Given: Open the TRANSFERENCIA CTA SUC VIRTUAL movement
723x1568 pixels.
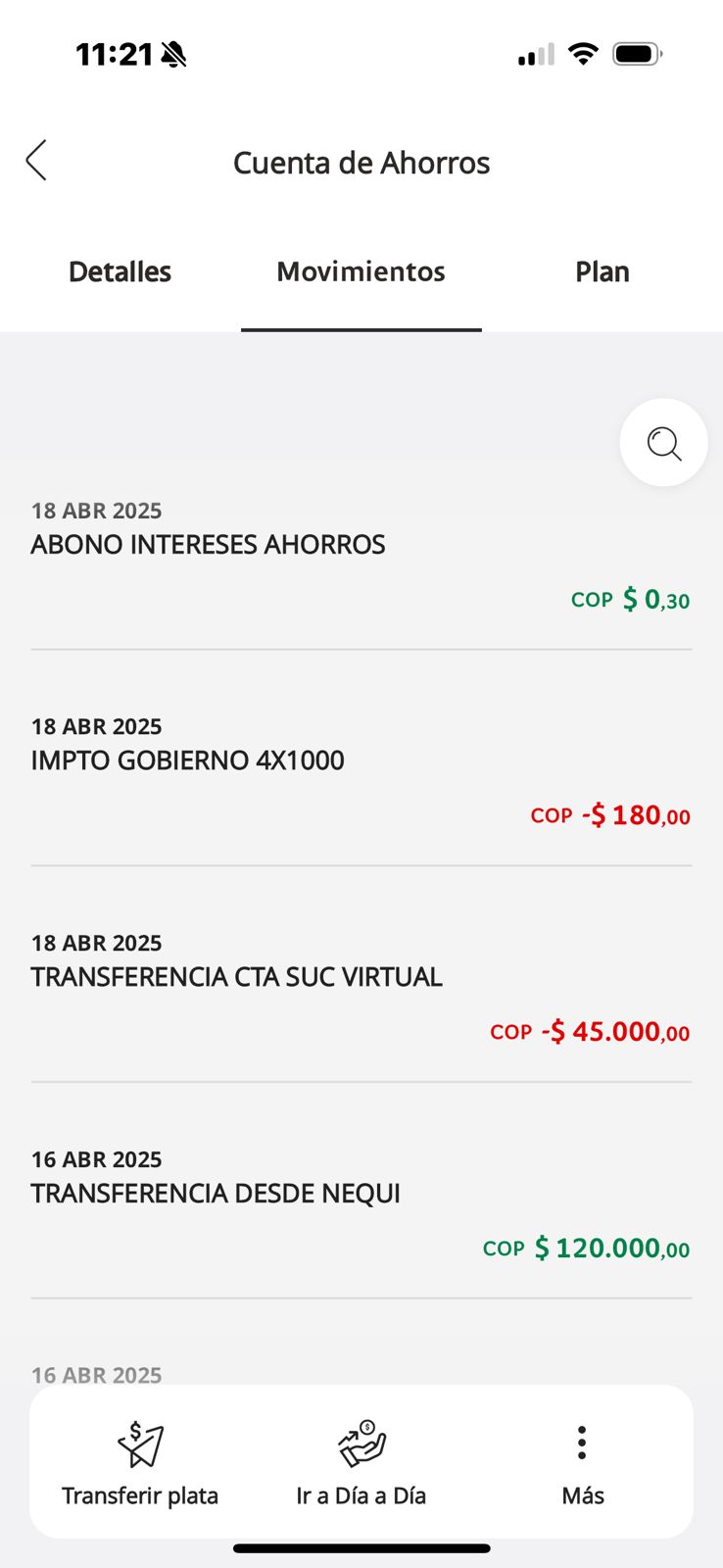Looking at the screenshot, I should (361, 987).
